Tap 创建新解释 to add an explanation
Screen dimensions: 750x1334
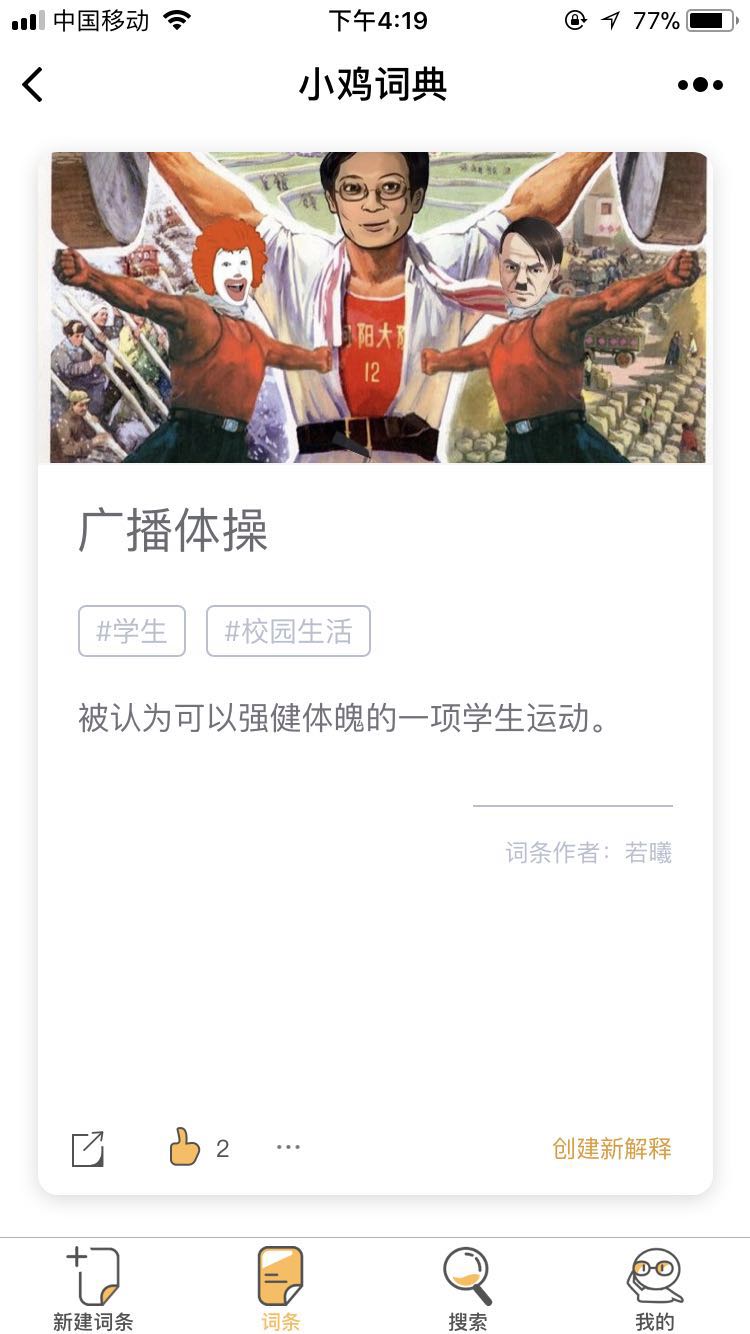click(x=614, y=1148)
